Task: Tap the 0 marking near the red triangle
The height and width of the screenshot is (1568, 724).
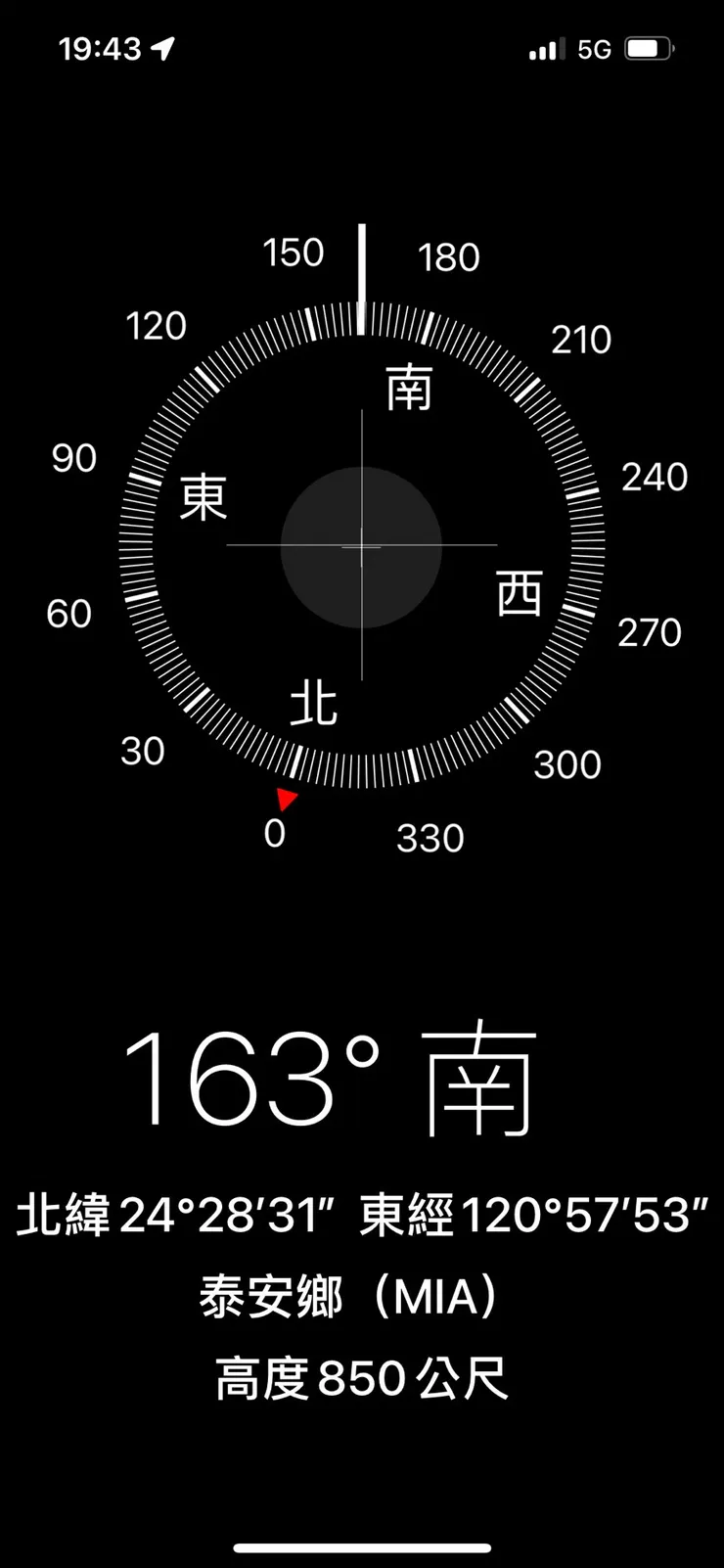Action: point(275,834)
